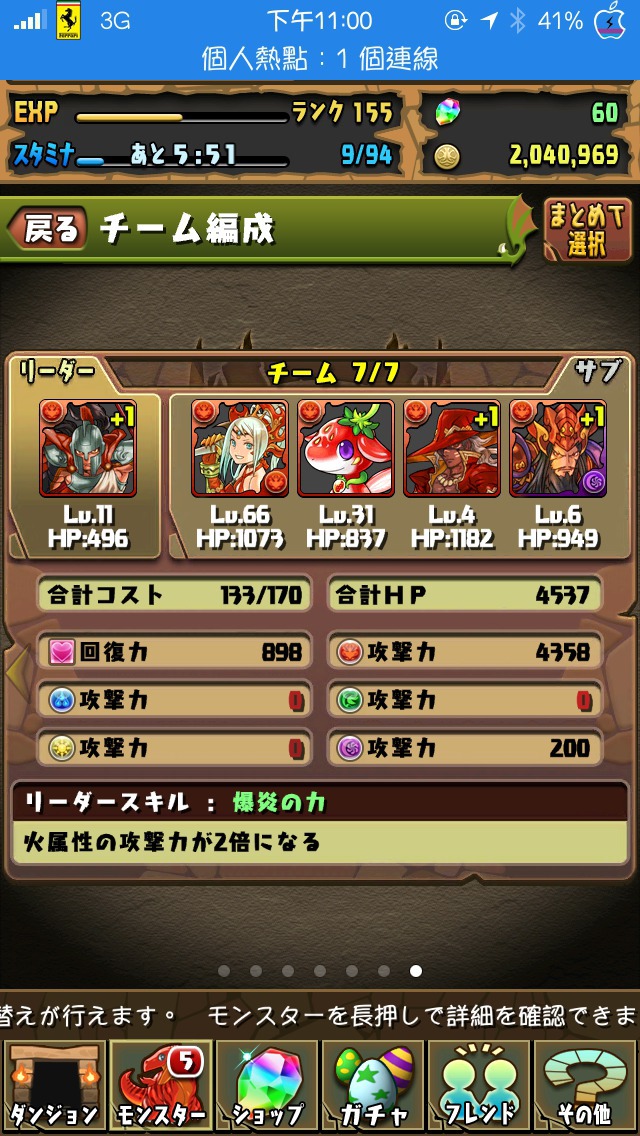
Task: Go back with the 戻る button
Action: [47, 229]
